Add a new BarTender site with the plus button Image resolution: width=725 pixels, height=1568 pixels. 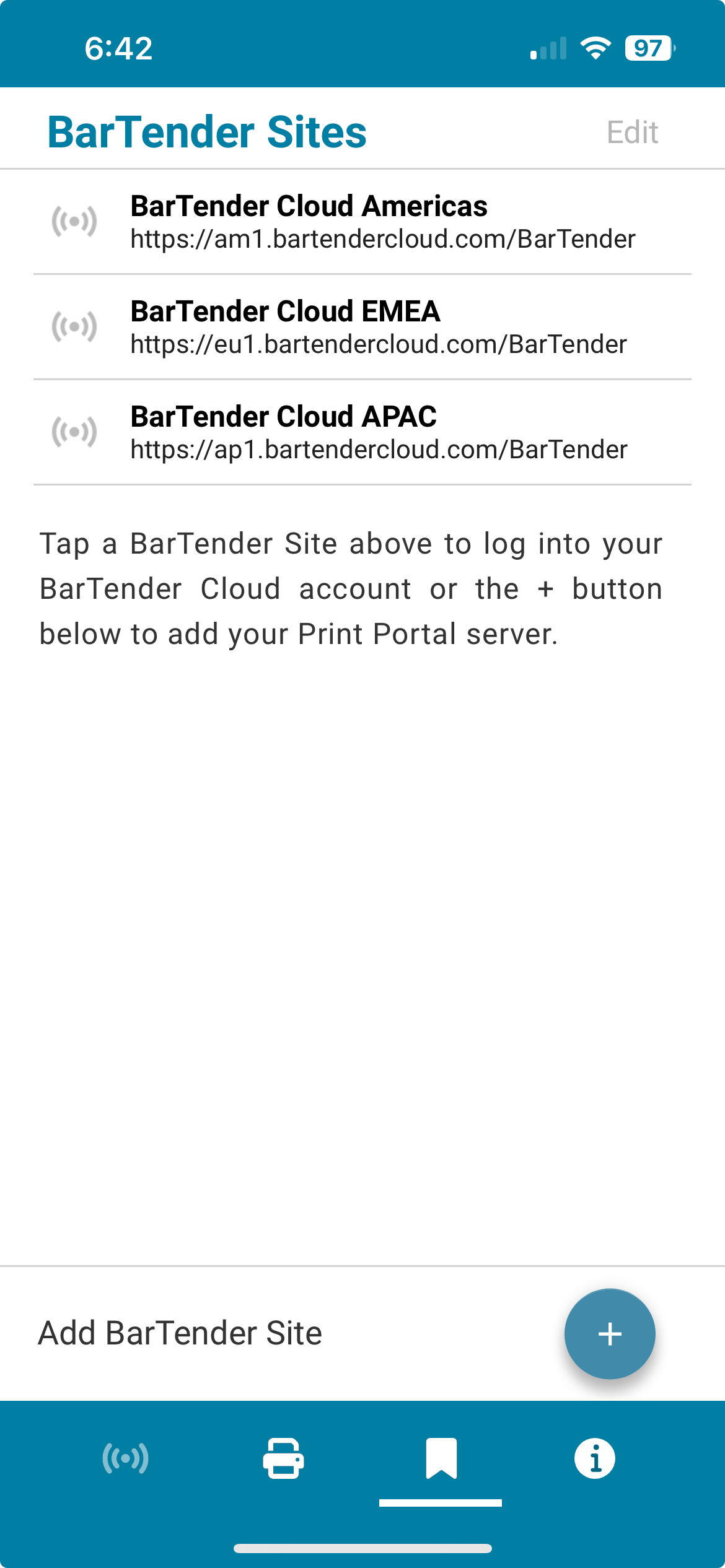(610, 1334)
